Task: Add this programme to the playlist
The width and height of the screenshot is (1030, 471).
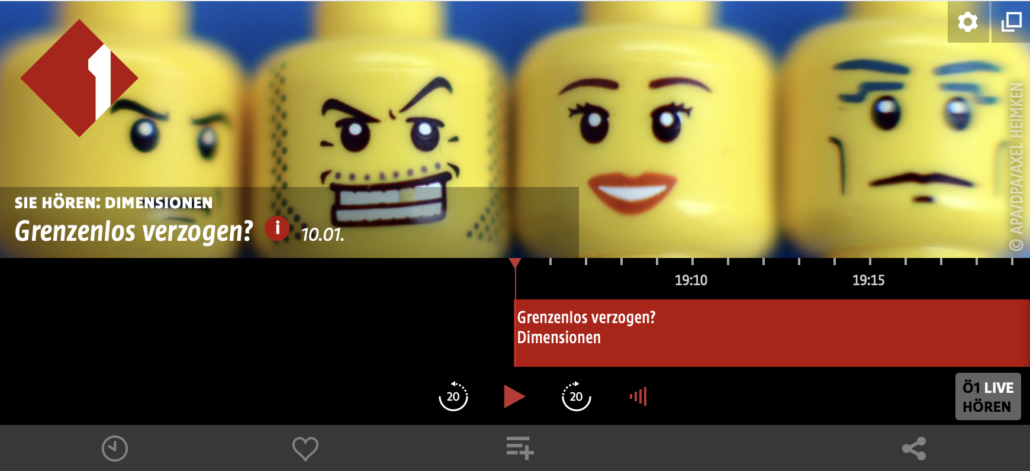Action: pyautogui.click(x=519, y=449)
